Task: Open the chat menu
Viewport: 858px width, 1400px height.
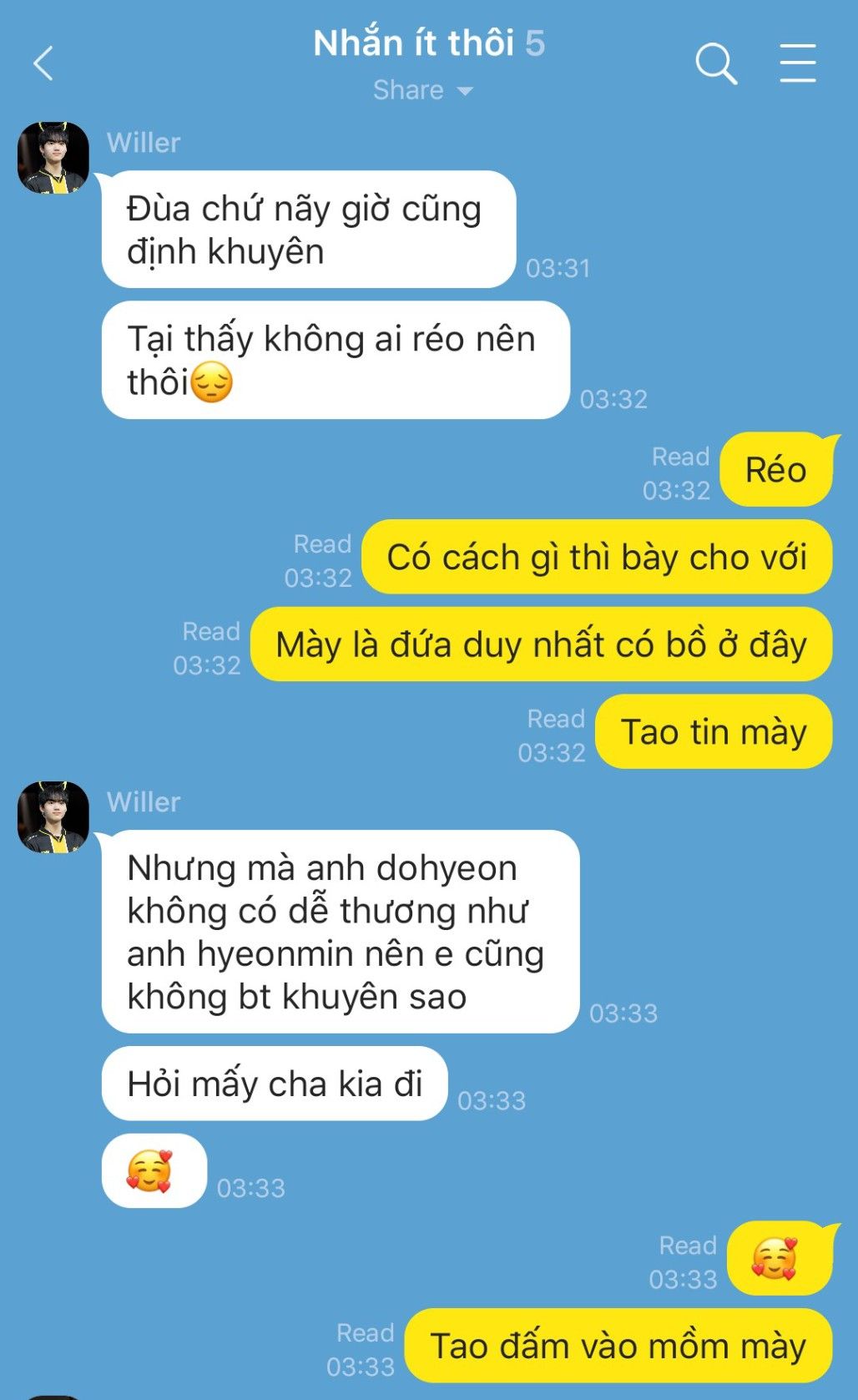Action: pos(797,63)
